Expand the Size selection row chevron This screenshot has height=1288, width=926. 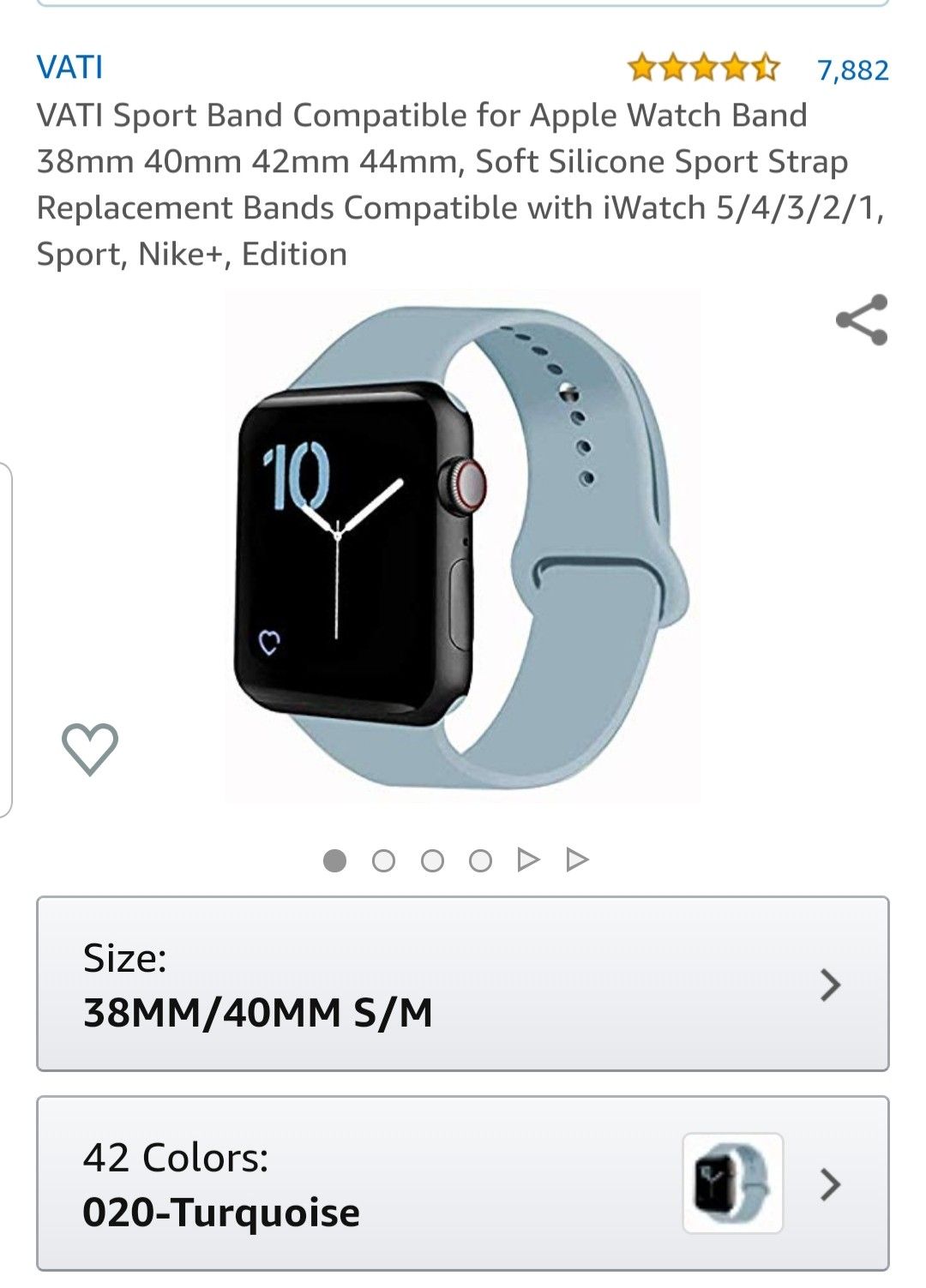coord(828,985)
